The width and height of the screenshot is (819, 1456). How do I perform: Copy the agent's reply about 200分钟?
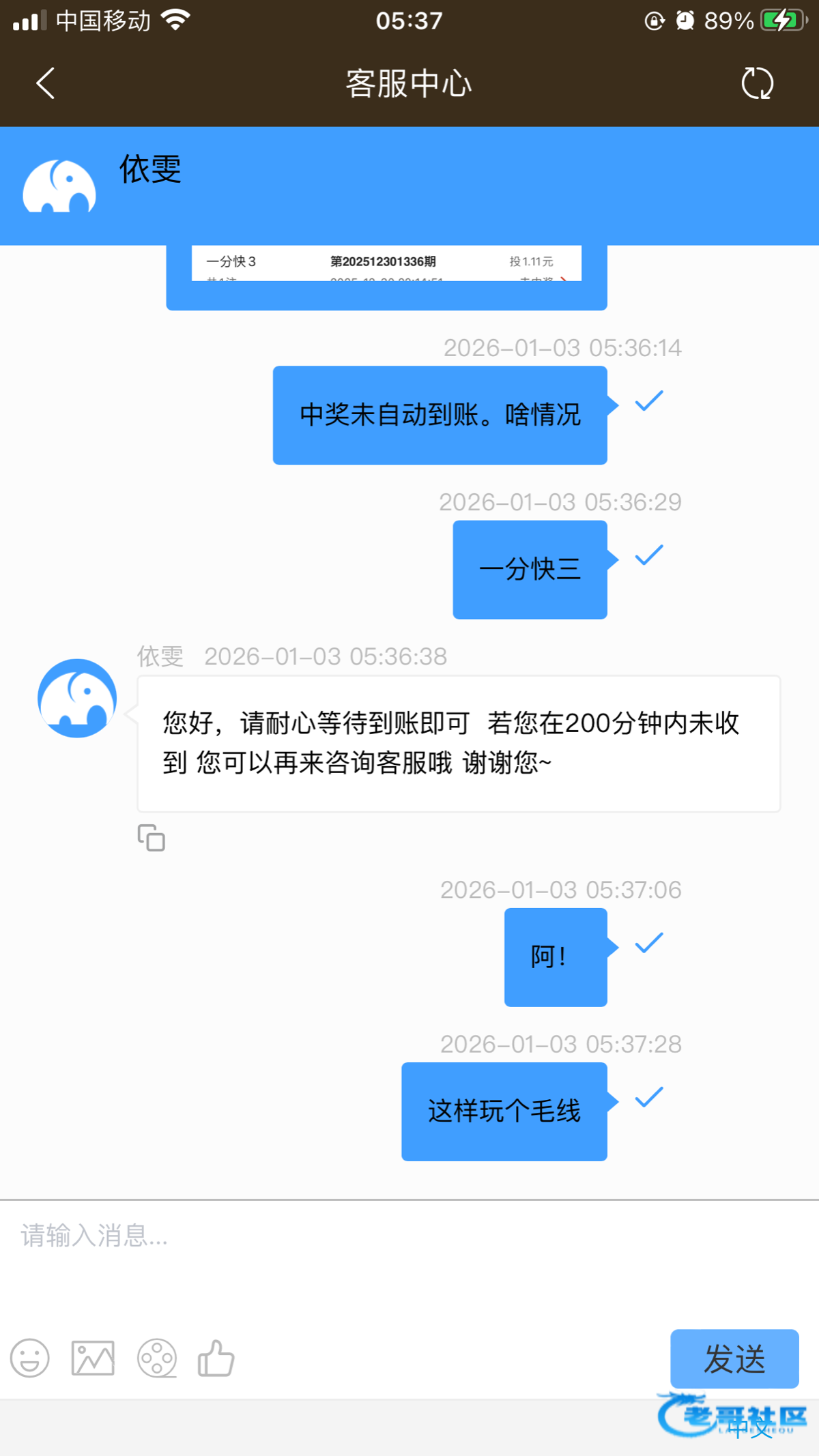click(151, 838)
